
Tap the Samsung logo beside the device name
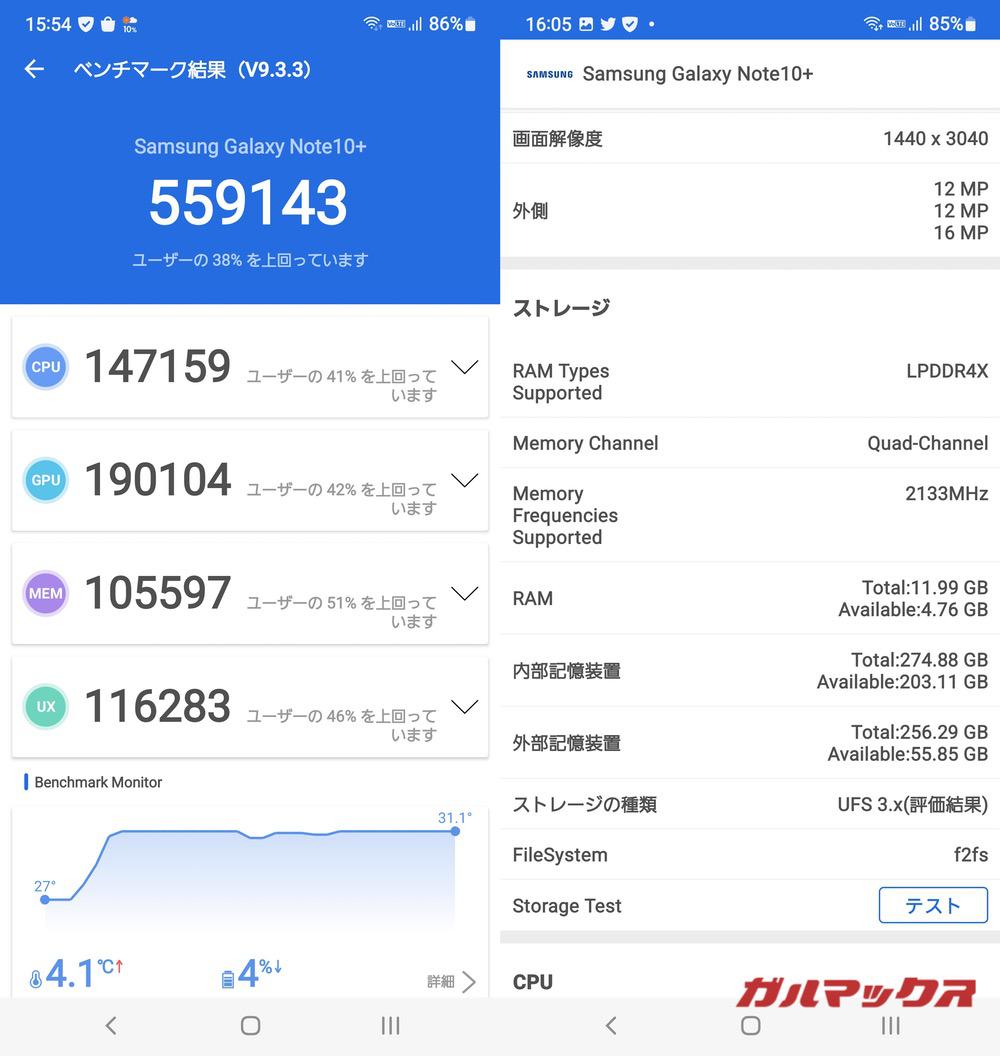[549, 73]
